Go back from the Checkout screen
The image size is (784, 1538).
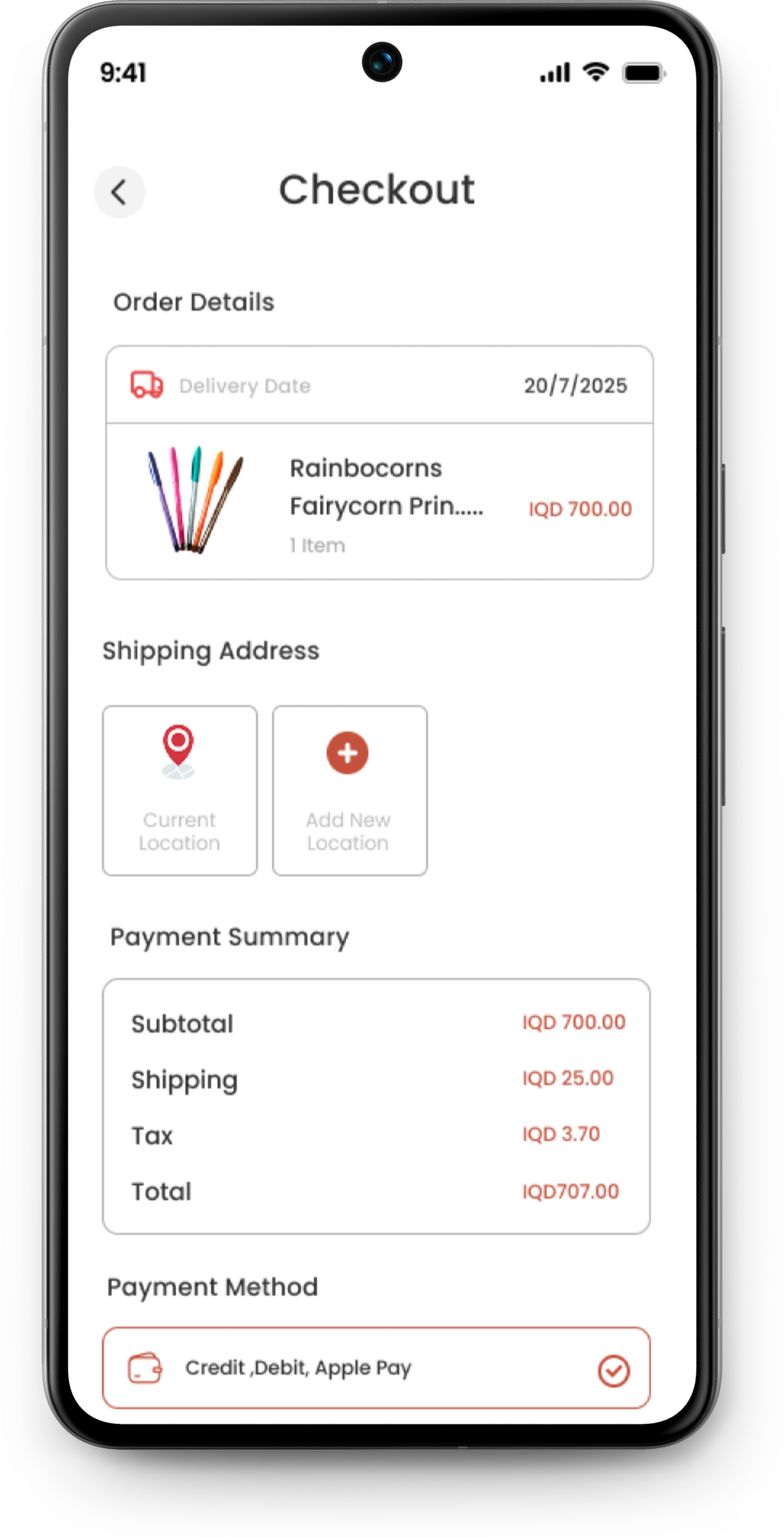(120, 192)
